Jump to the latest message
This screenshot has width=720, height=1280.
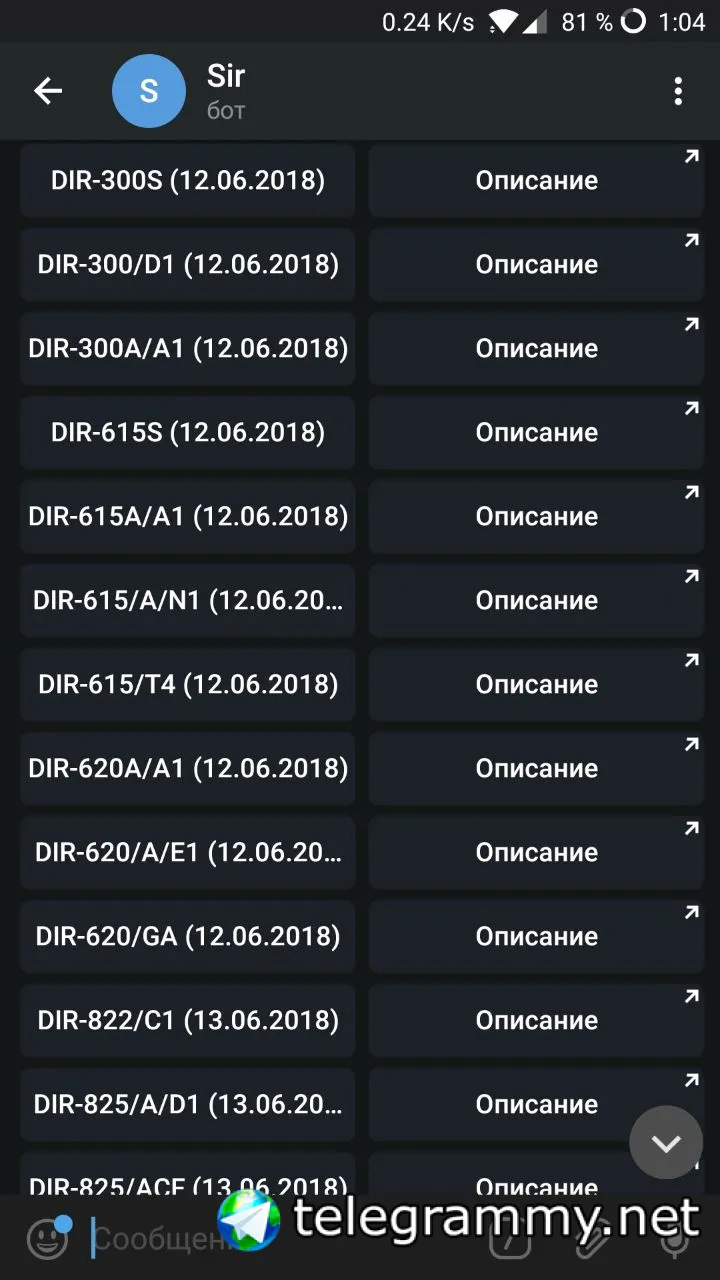666,1142
